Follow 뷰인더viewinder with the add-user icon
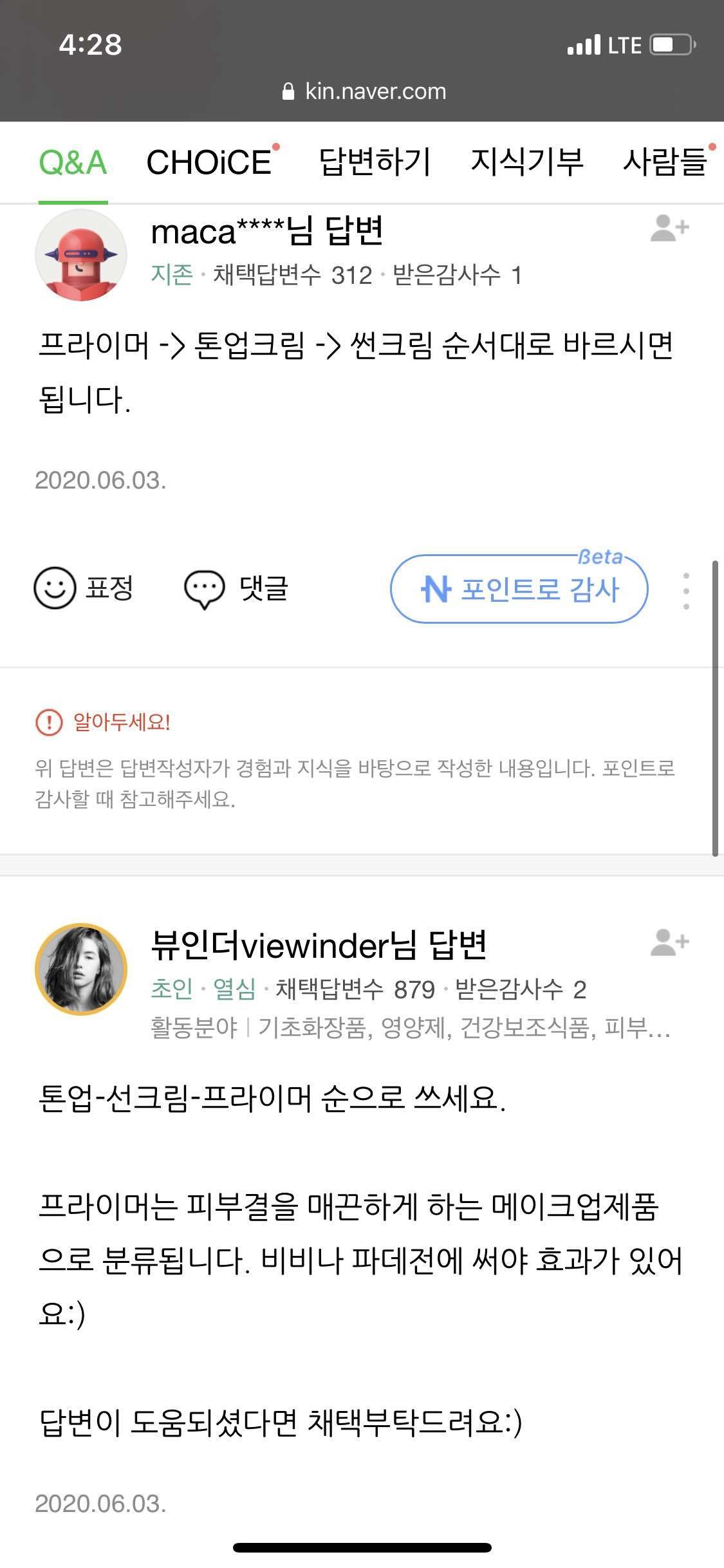 (x=669, y=942)
